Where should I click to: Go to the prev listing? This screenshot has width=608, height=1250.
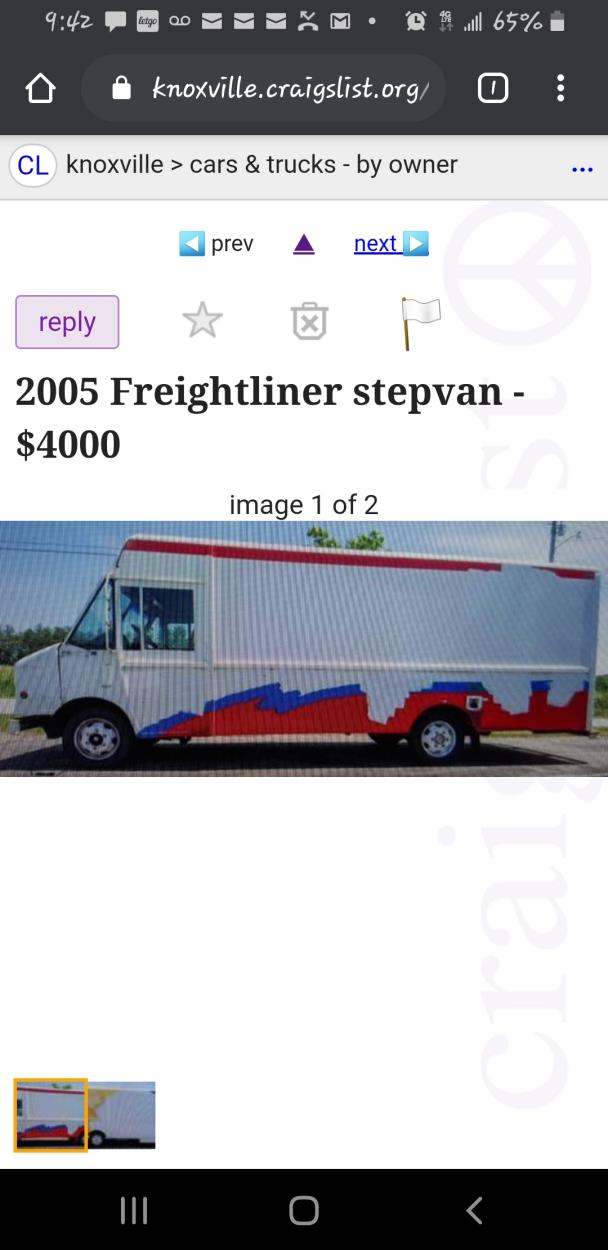click(217, 243)
